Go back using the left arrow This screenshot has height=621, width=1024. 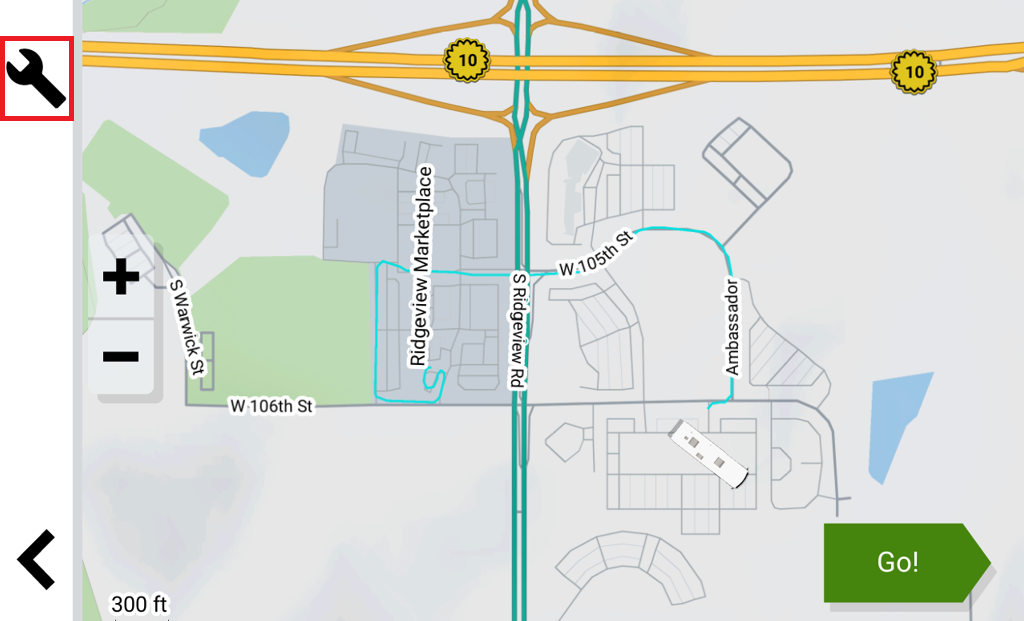pyautogui.click(x=36, y=559)
